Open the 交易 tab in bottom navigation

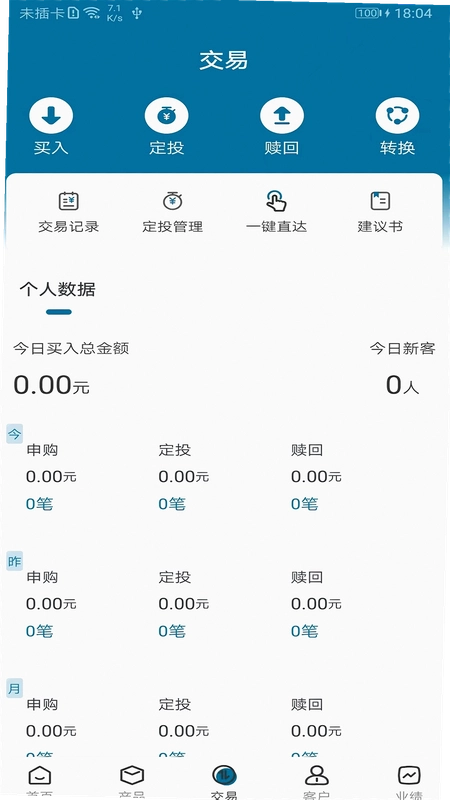point(224,782)
